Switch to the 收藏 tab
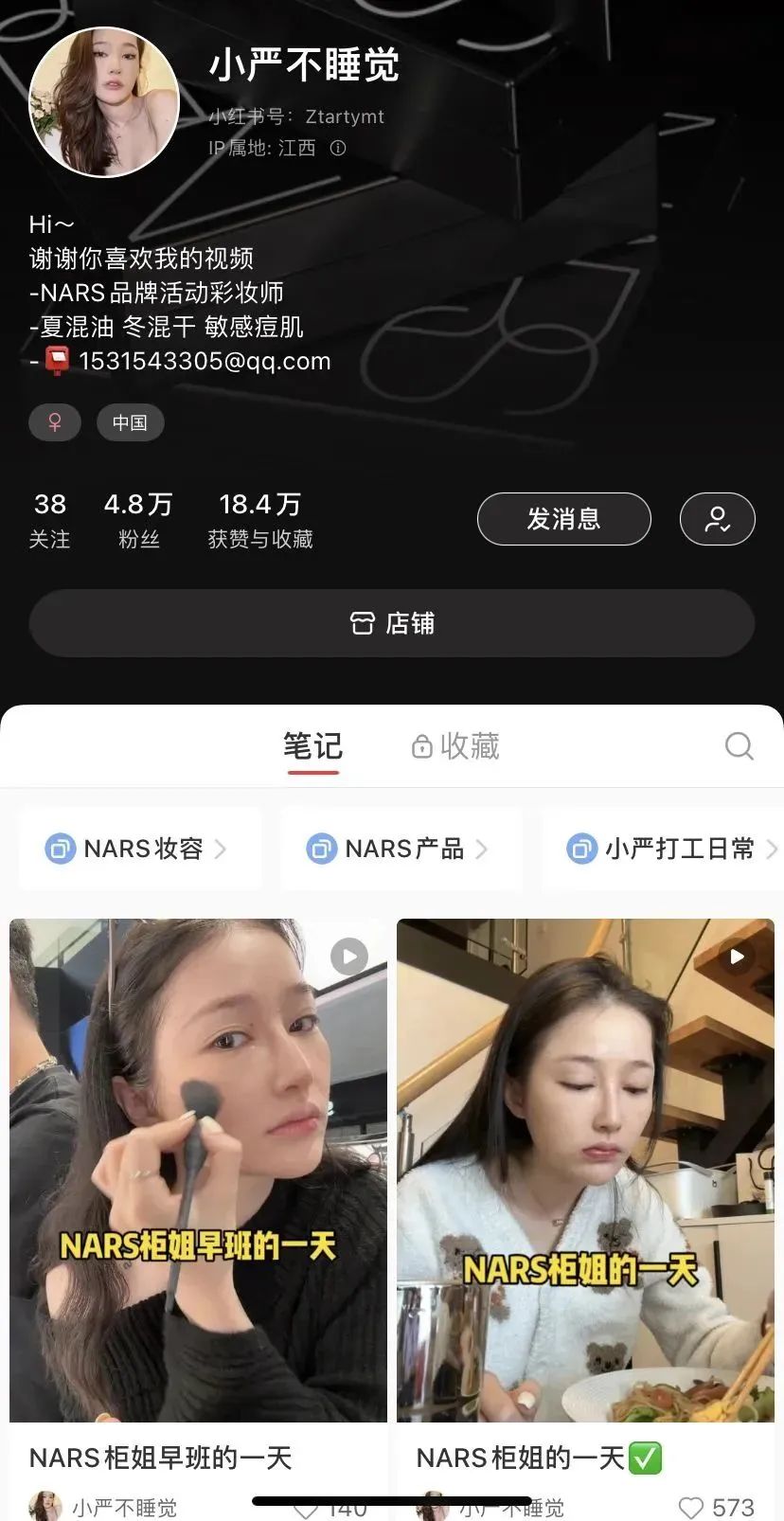 pyautogui.click(x=455, y=746)
